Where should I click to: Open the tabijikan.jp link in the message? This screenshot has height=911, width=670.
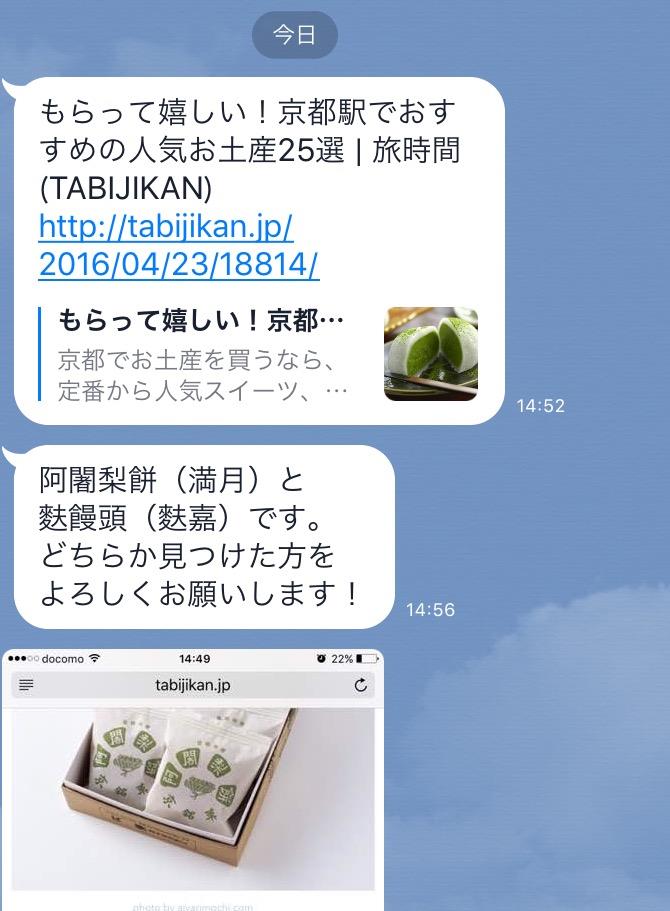[x=167, y=228]
